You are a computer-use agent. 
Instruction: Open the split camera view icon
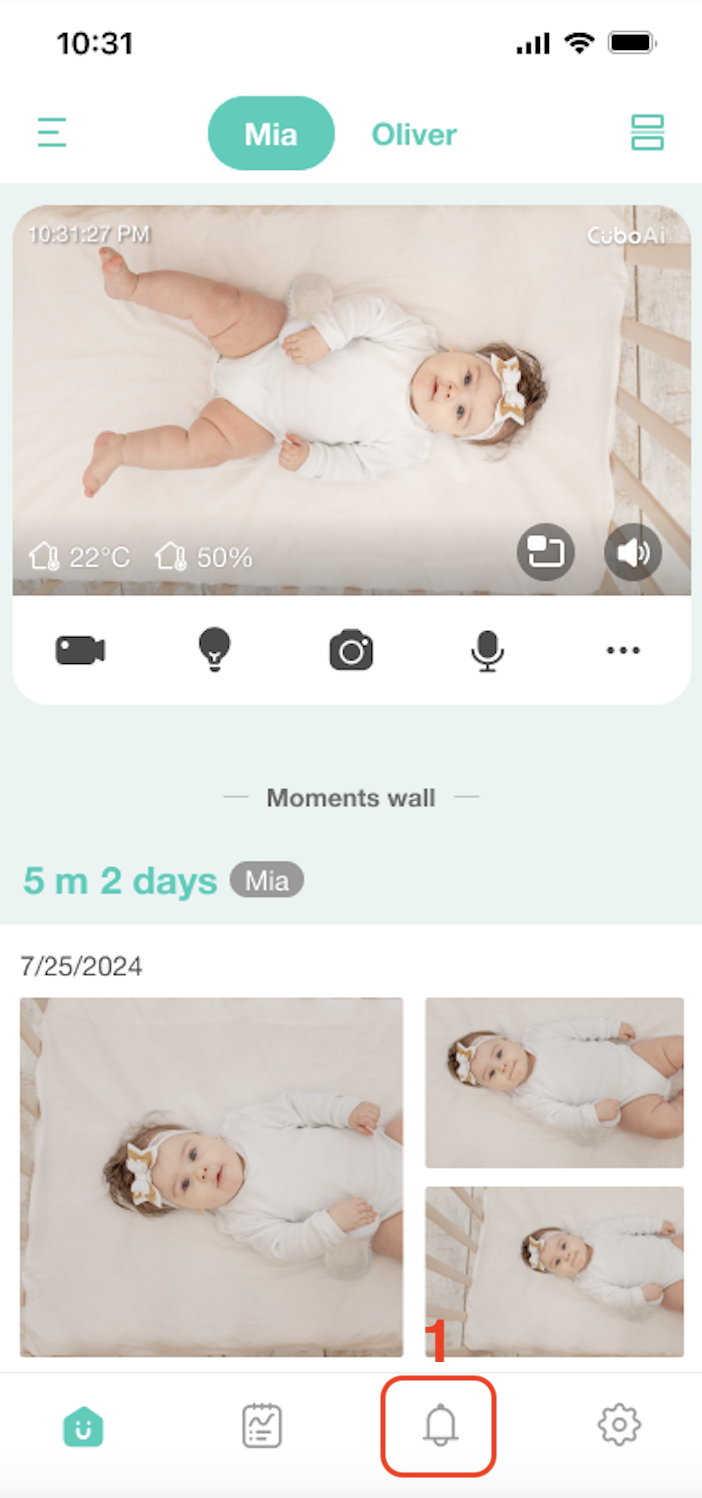pyautogui.click(x=647, y=133)
